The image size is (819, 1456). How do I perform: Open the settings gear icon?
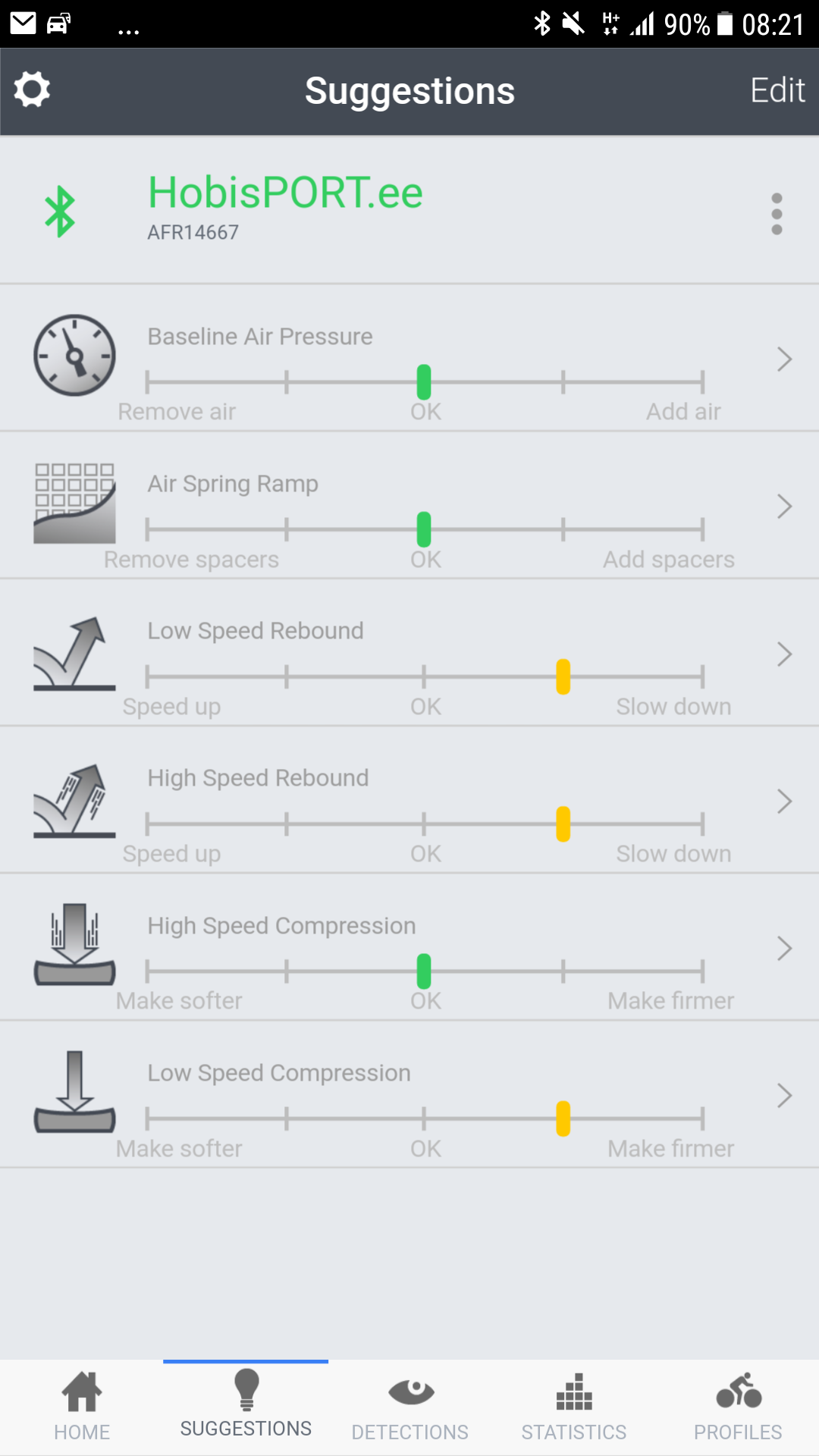pyautogui.click(x=32, y=90)
